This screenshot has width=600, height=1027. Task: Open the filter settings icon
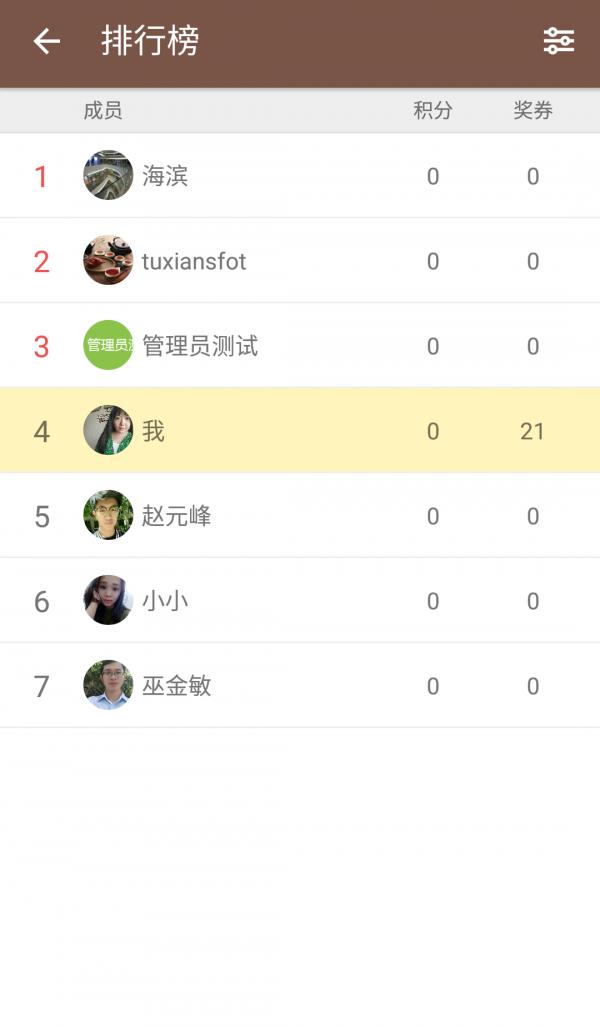point(559,41)
